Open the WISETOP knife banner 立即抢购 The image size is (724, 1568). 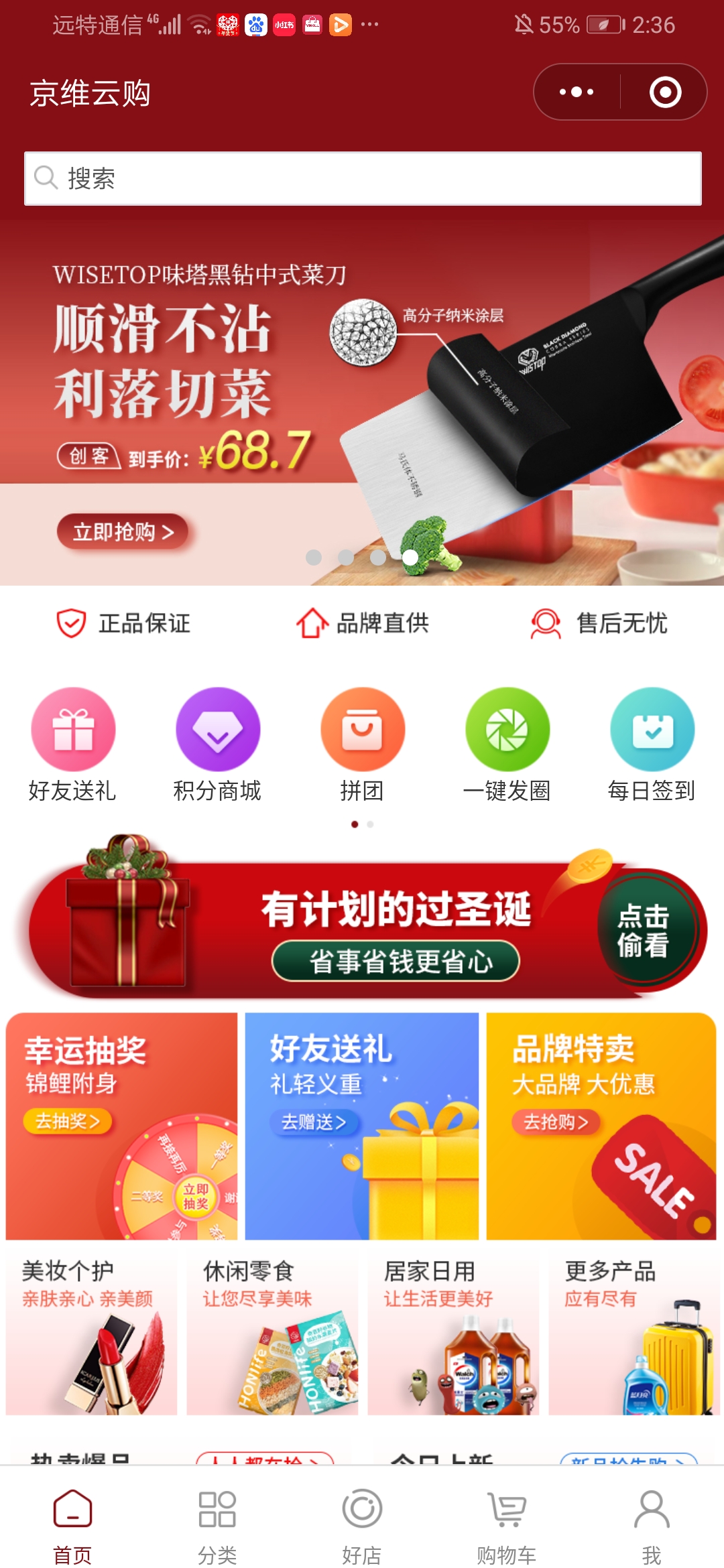123,532
